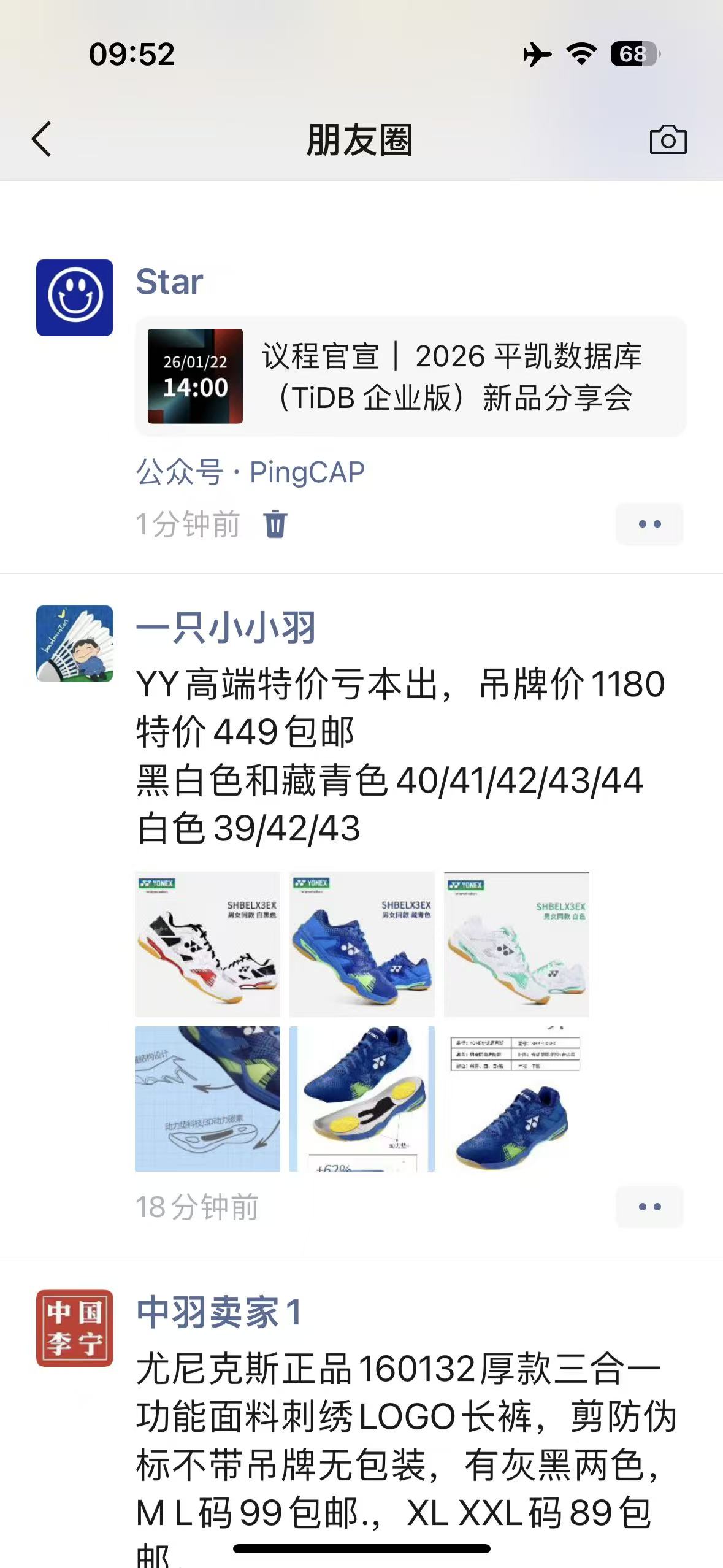Screen dimensions: 723x1568
Task: Open like/comment menu on 一只小小羽's post
Action: point(649,1207)
